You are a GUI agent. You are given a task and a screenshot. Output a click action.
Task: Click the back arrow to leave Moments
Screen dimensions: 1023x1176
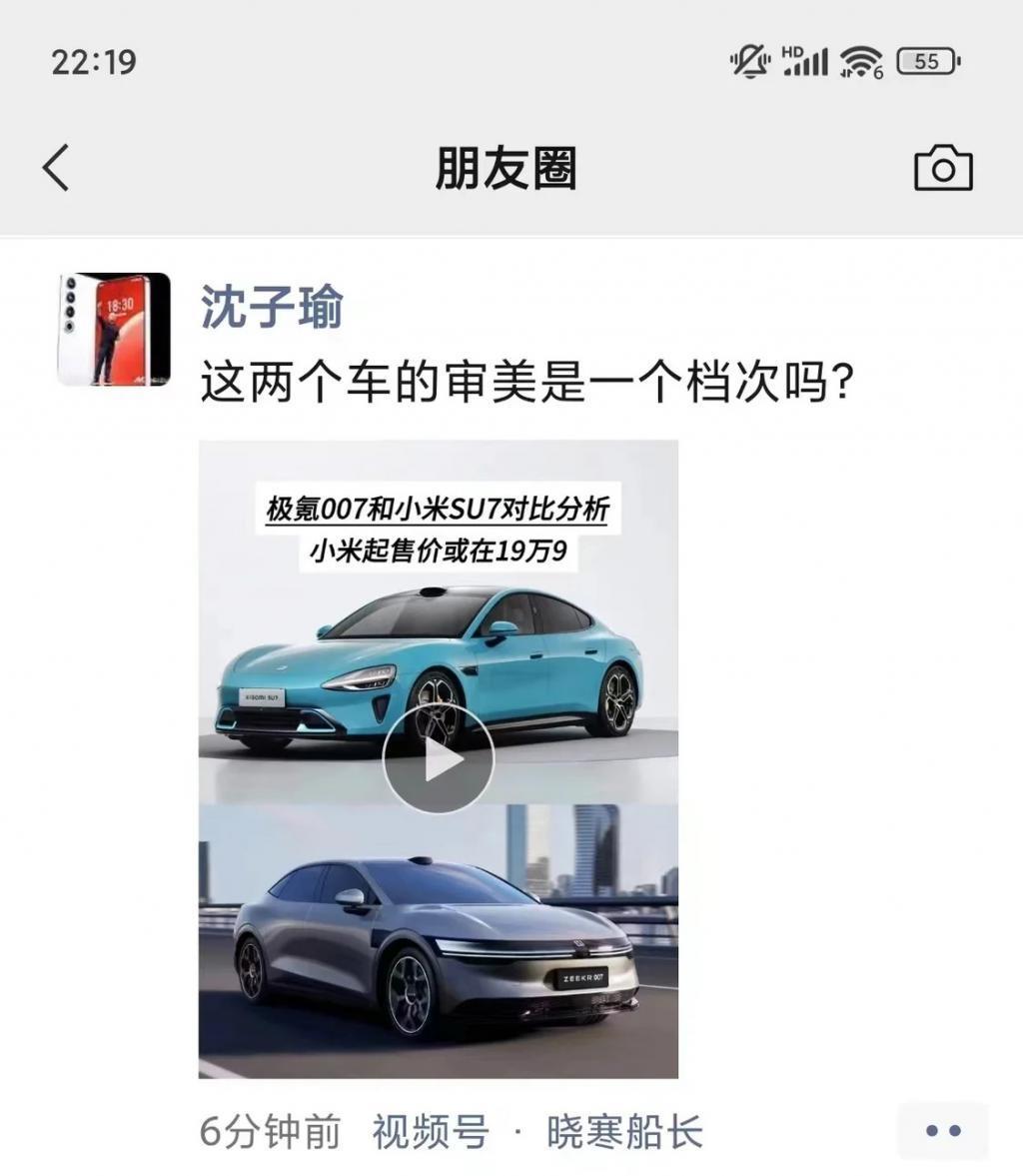[57, 167]
